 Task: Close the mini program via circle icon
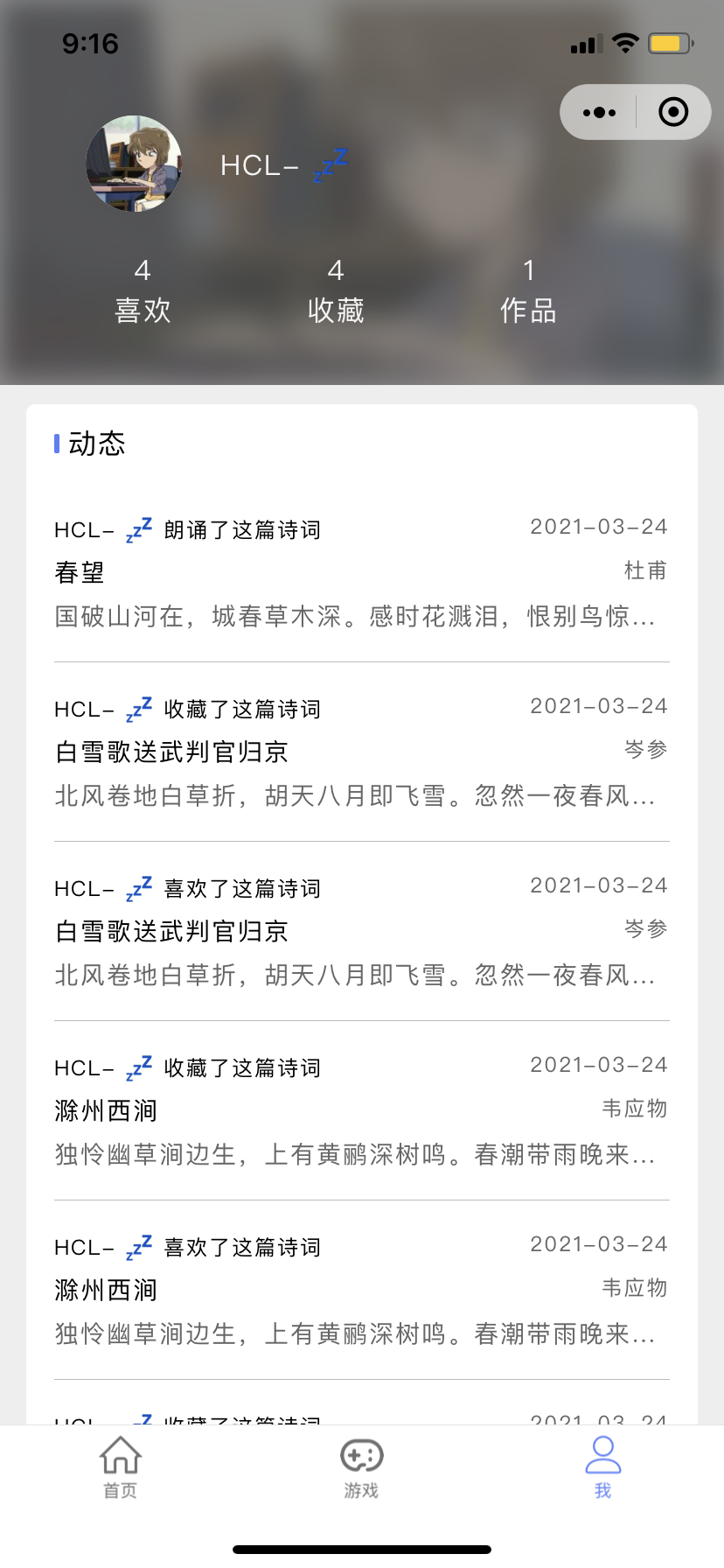[673, 112]
